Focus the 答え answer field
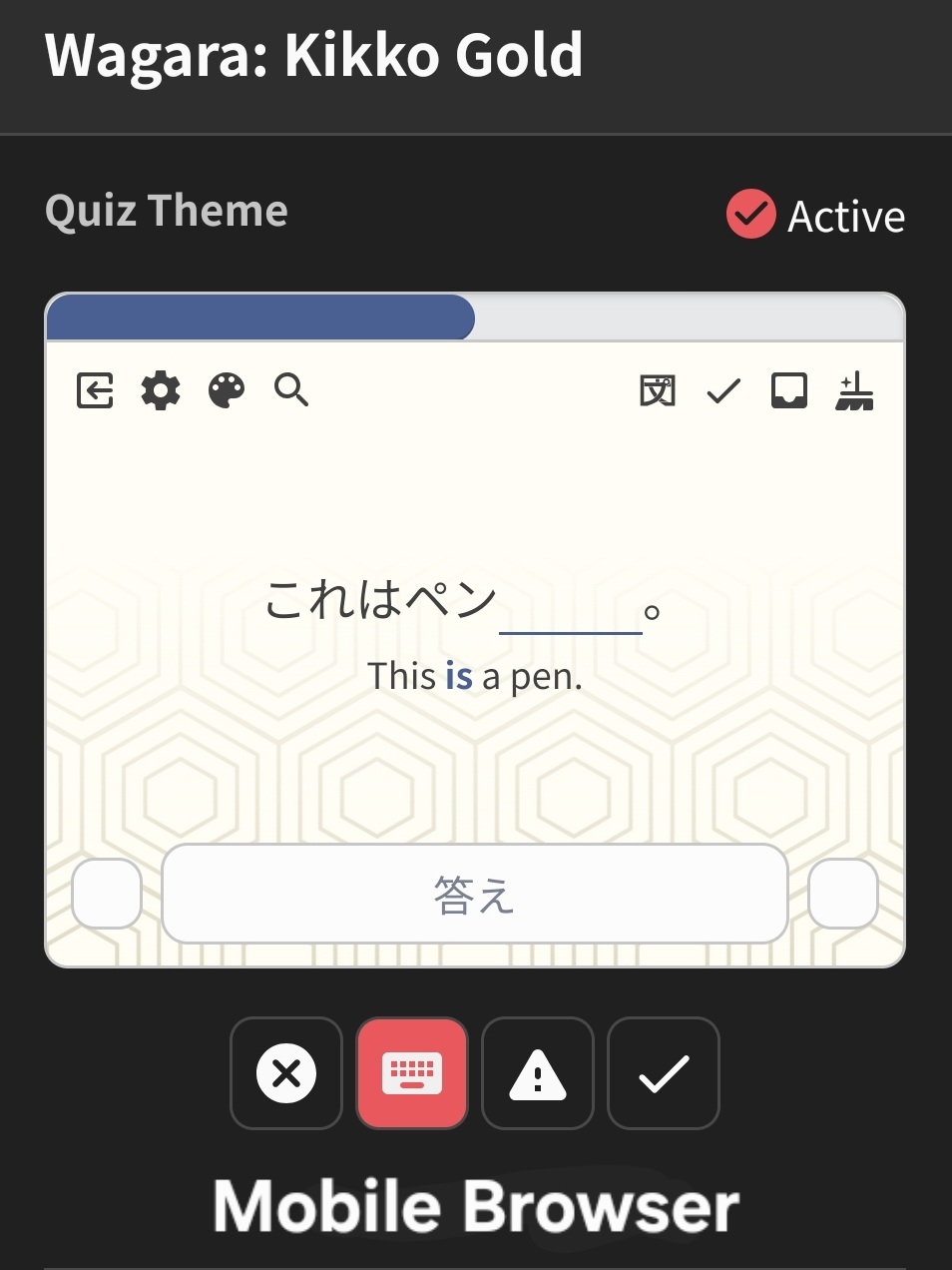This screenshot has width=952, height=1270. click(475, 895)
